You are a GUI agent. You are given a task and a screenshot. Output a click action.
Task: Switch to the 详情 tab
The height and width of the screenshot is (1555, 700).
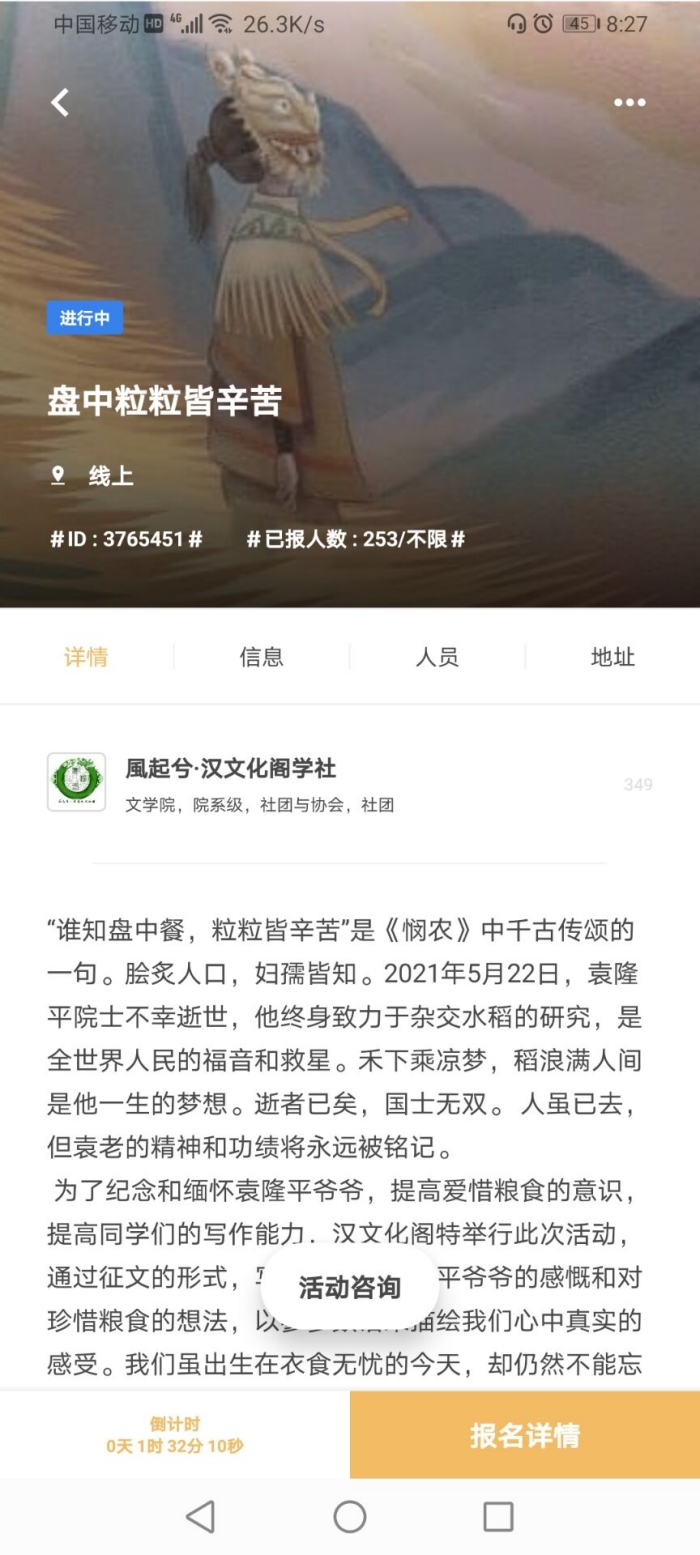86,657
